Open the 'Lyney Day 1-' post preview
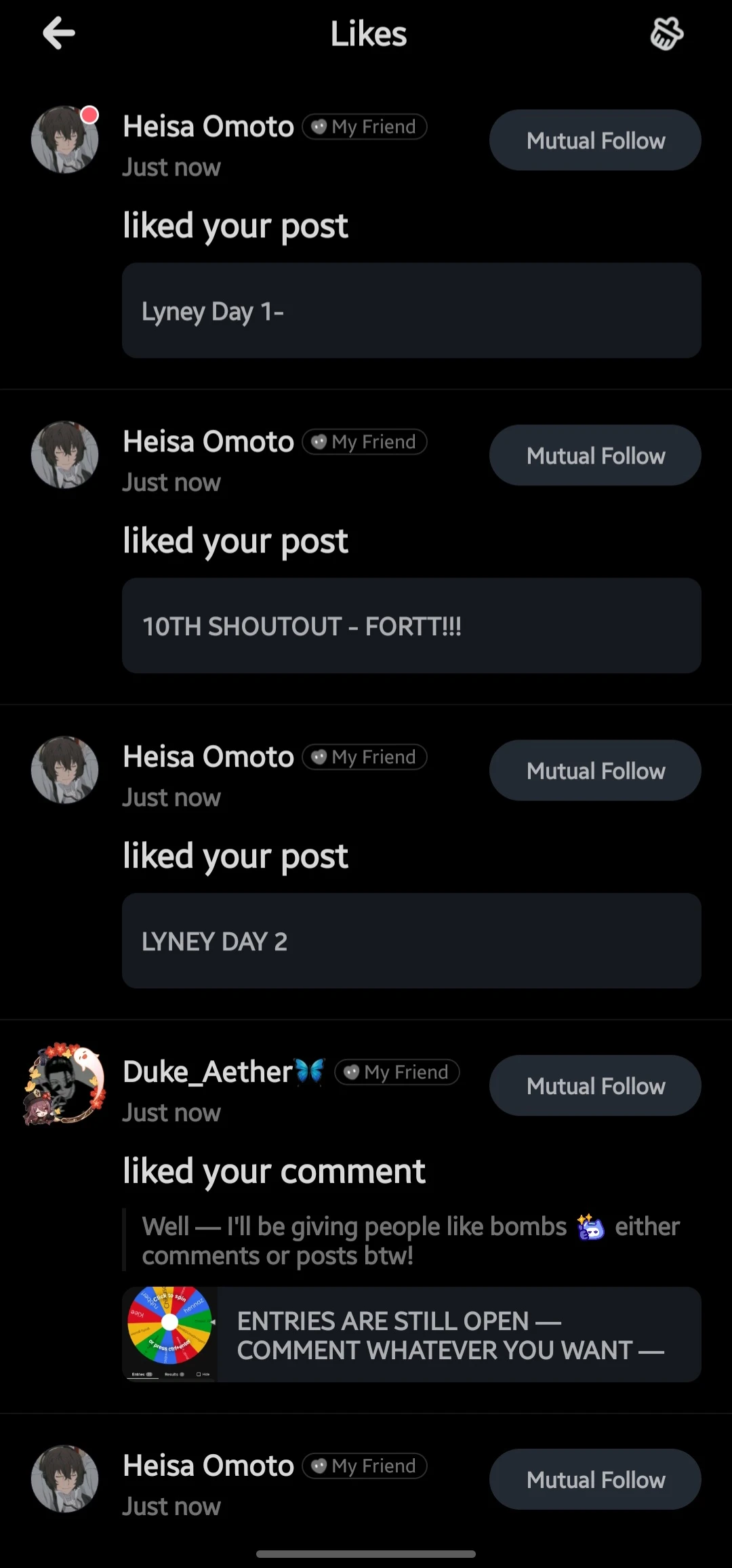The image size is (732, 1568). [x=411, y=310]
